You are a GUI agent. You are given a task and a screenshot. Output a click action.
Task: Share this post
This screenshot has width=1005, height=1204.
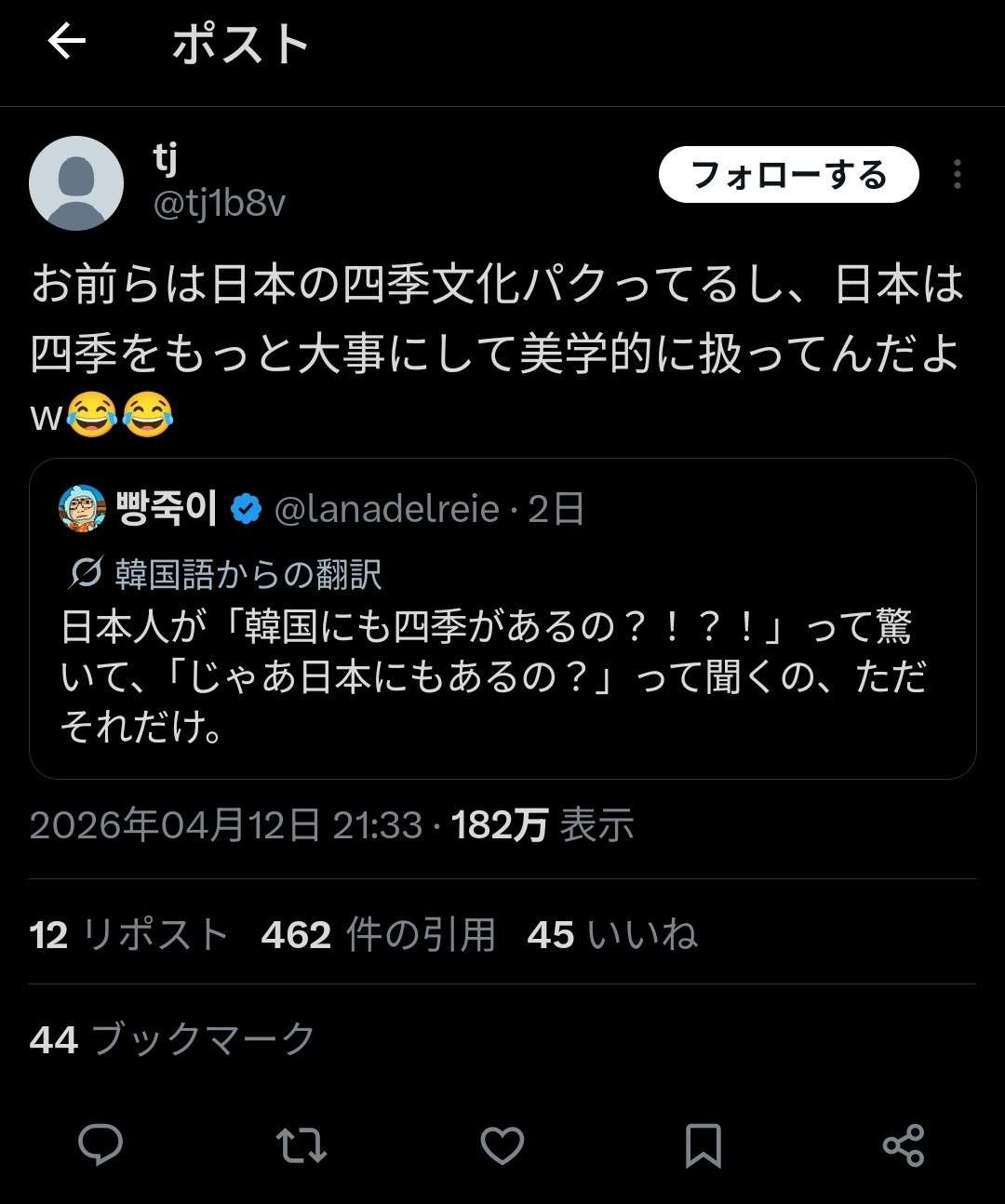(x=903, y=1144)
